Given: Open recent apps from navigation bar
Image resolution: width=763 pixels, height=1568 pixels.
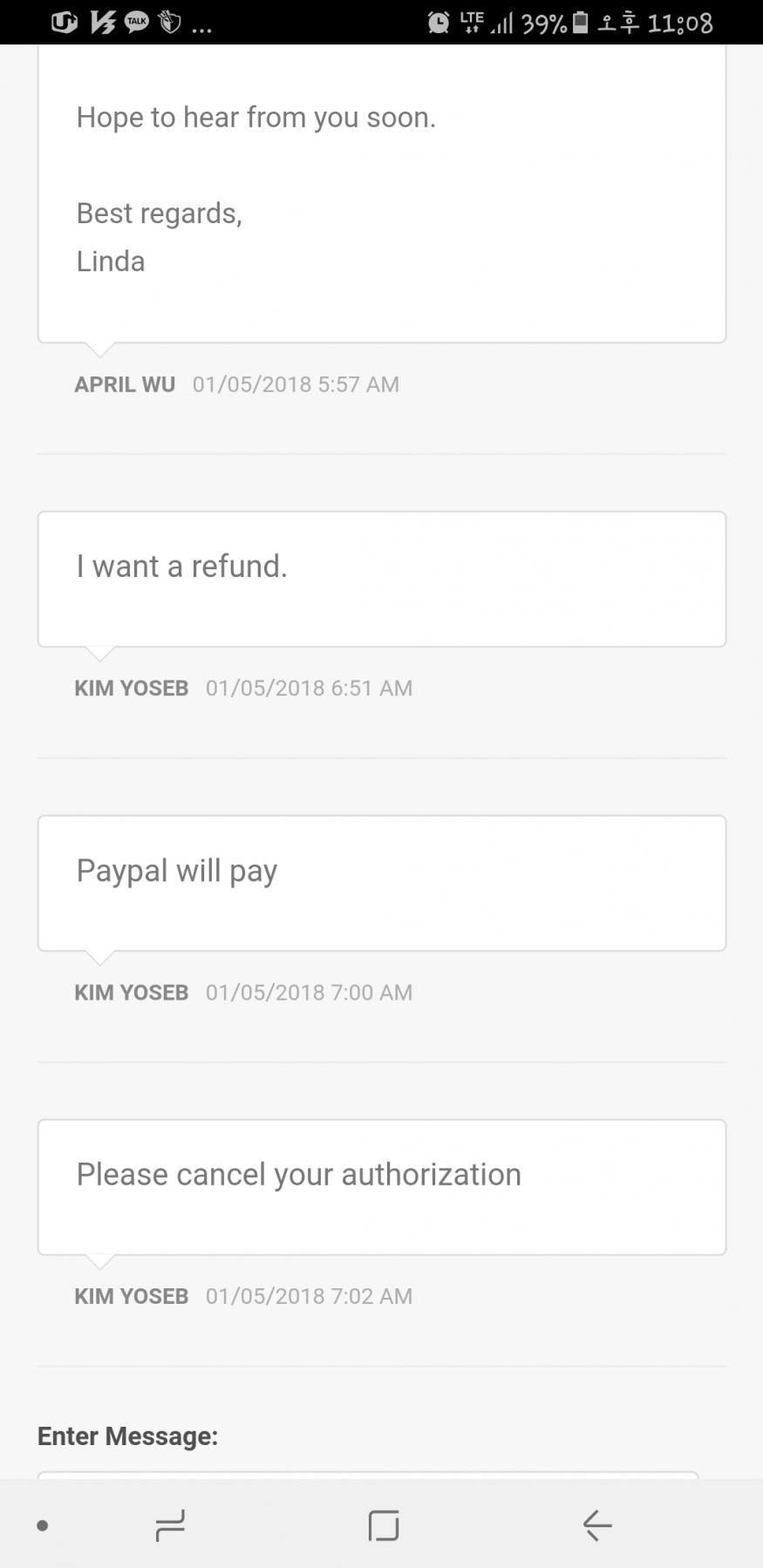Looking at the screenshot, I should 170,1525.
